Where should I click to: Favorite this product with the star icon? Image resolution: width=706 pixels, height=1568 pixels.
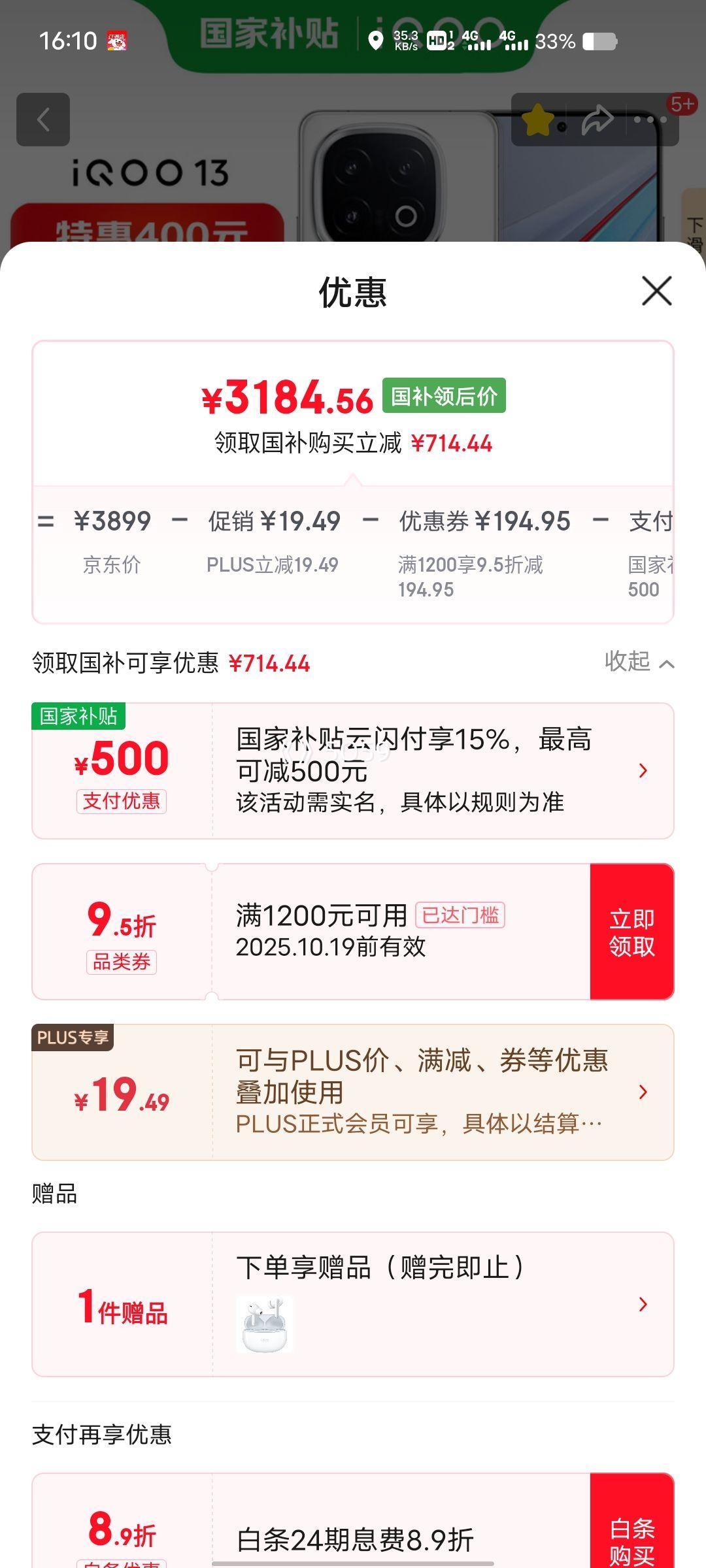pyautogui.click(x=538, y=121)
